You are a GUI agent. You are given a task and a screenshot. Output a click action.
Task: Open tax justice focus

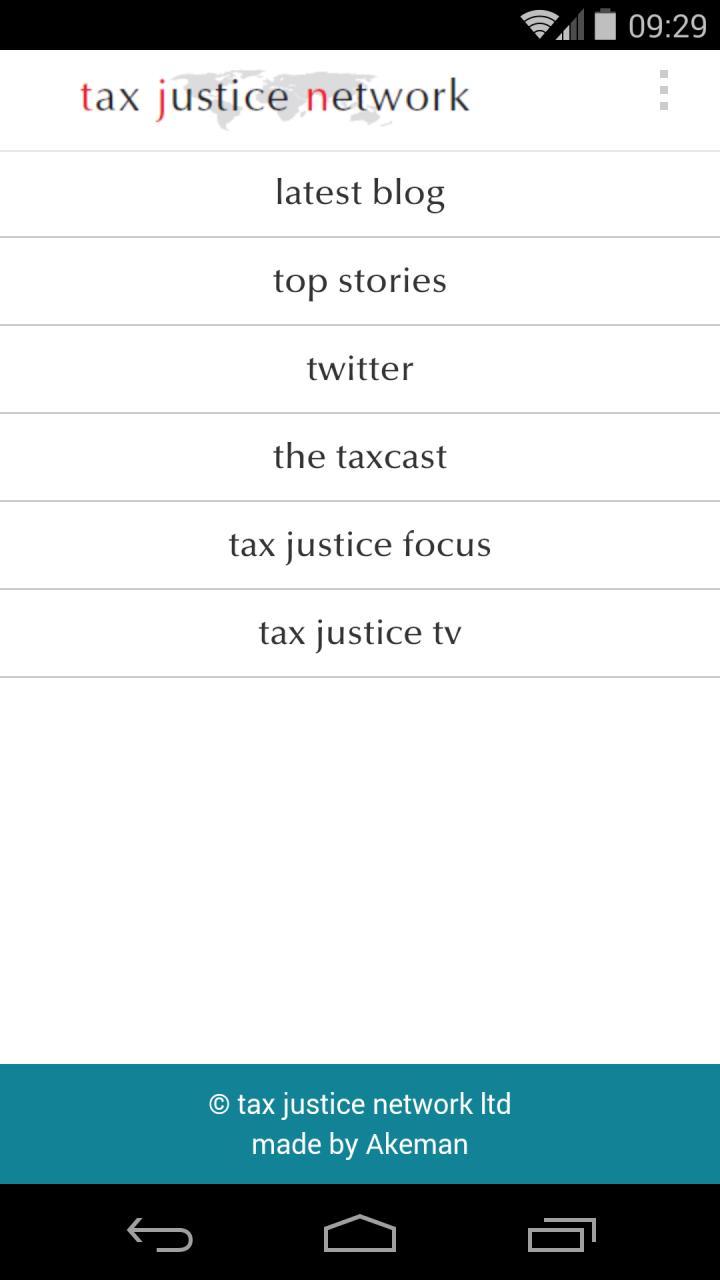pyautogui.click(x=360, y=546)
